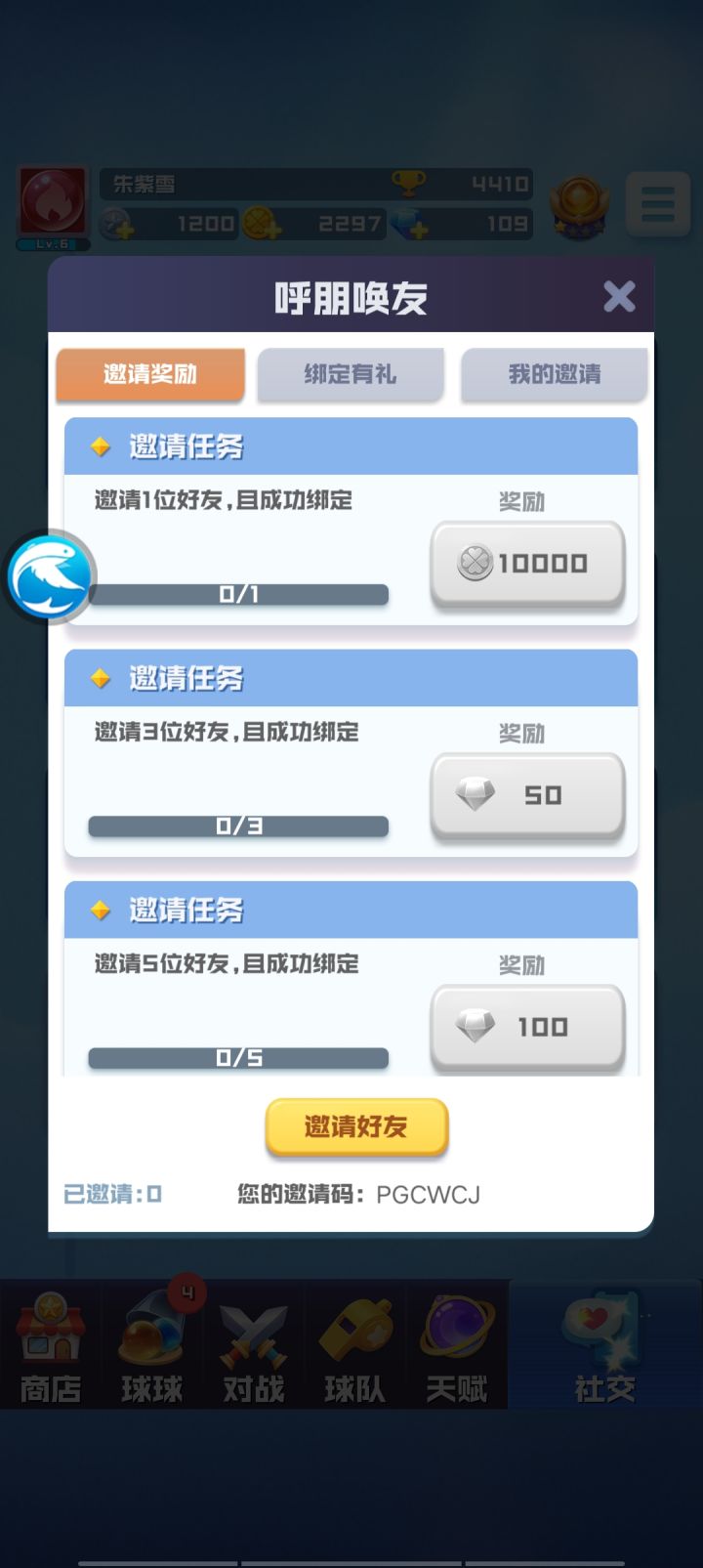Open the hamburger menu at top right
Screen dimensions: 703x1568
pyautogui.click(x=657, y=202)
